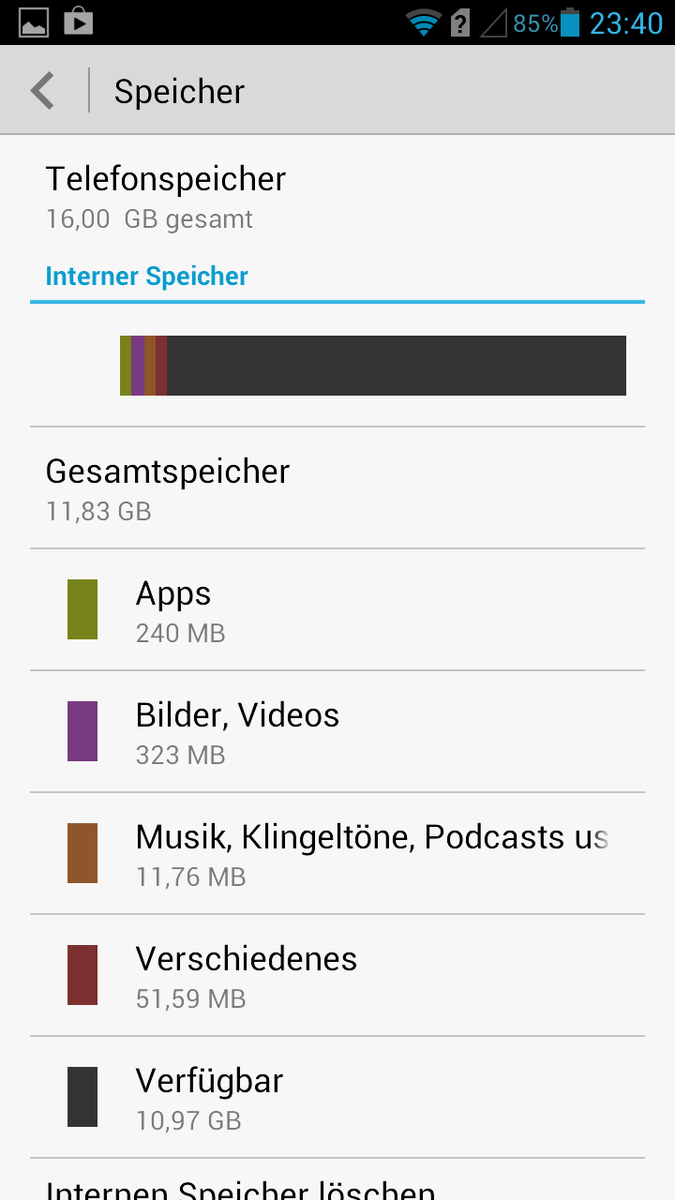The width and height of the screenshot is (675, 1200).
Task: Tap the Verfügbar storage row
Action: 337,1098
